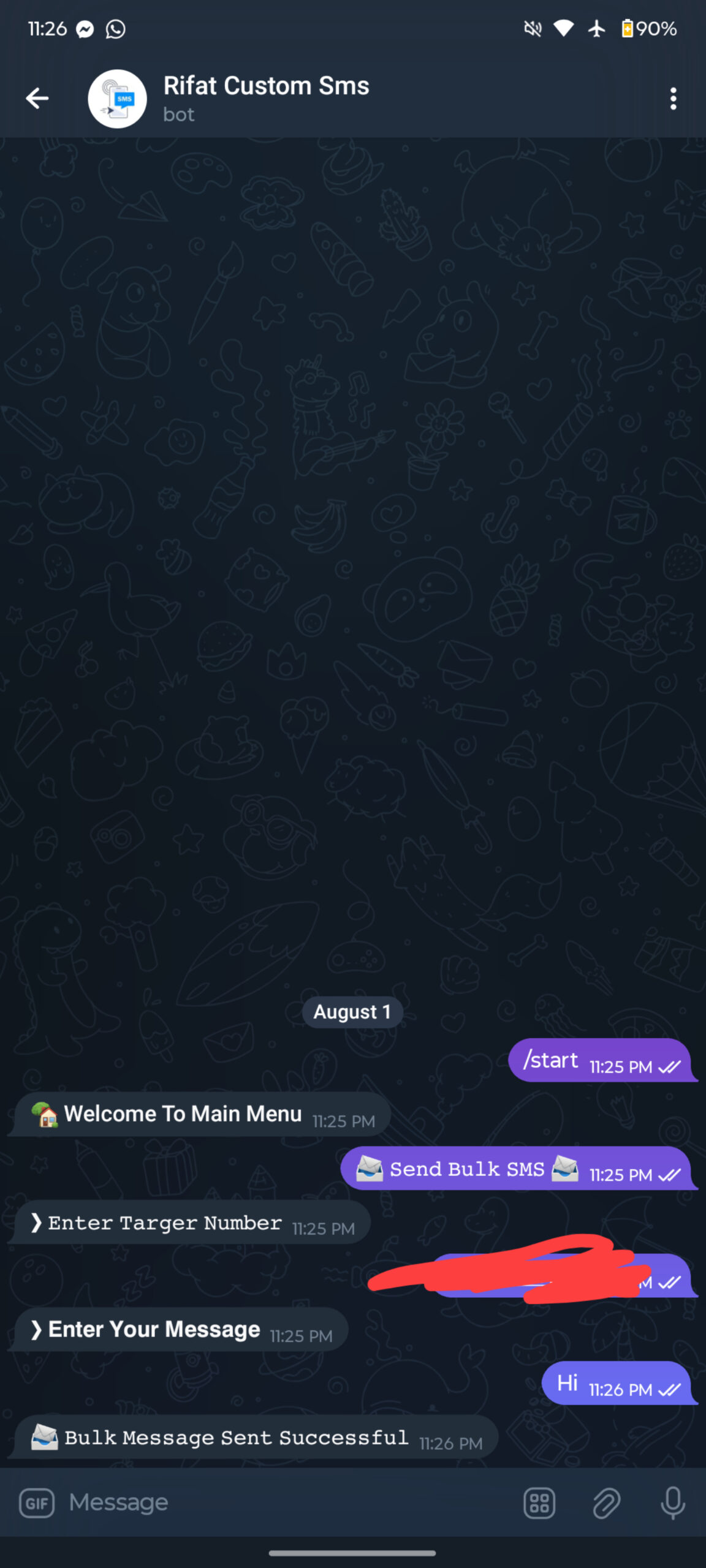706x1568 pixels.
Task: Open the three-dot overflow menu
Action: 673,99
